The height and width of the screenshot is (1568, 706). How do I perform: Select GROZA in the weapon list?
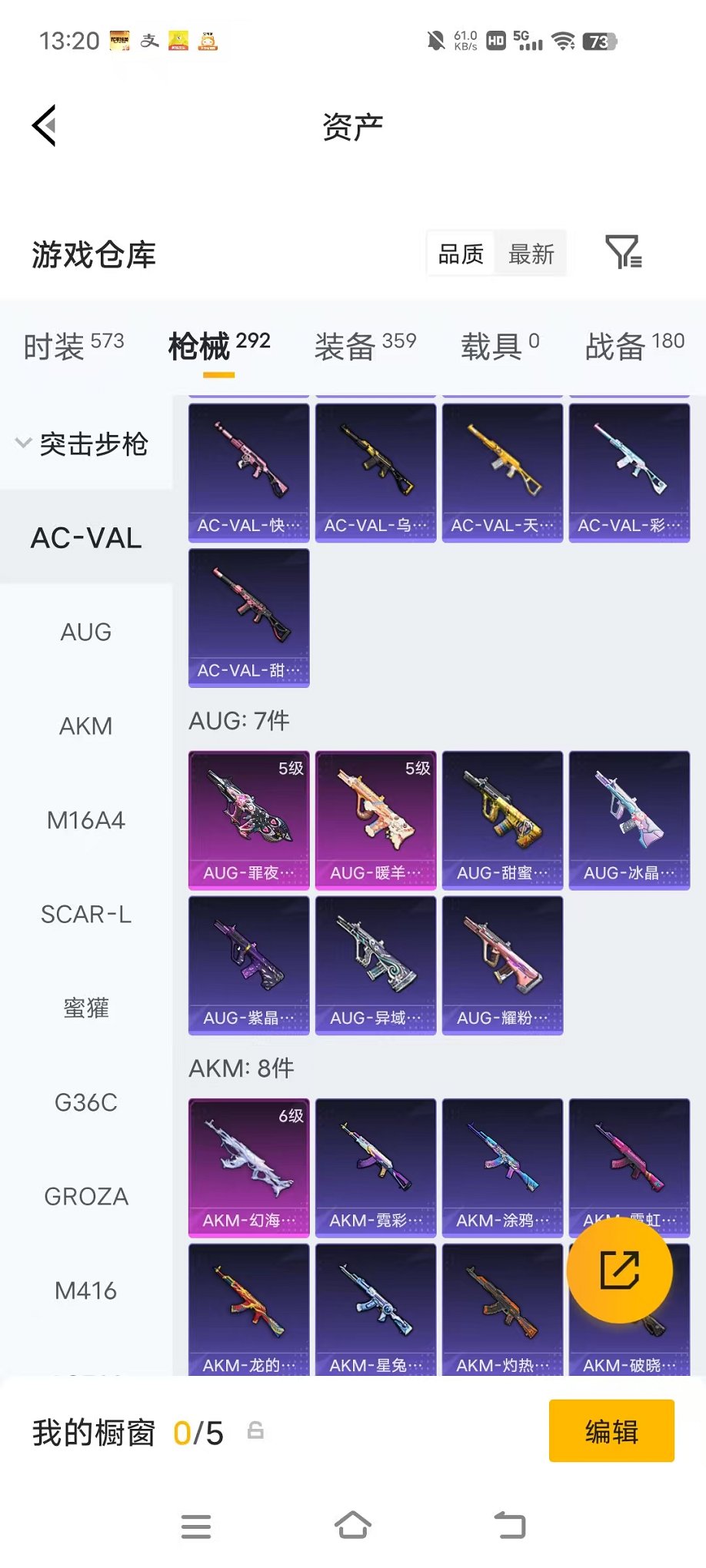86,1196
